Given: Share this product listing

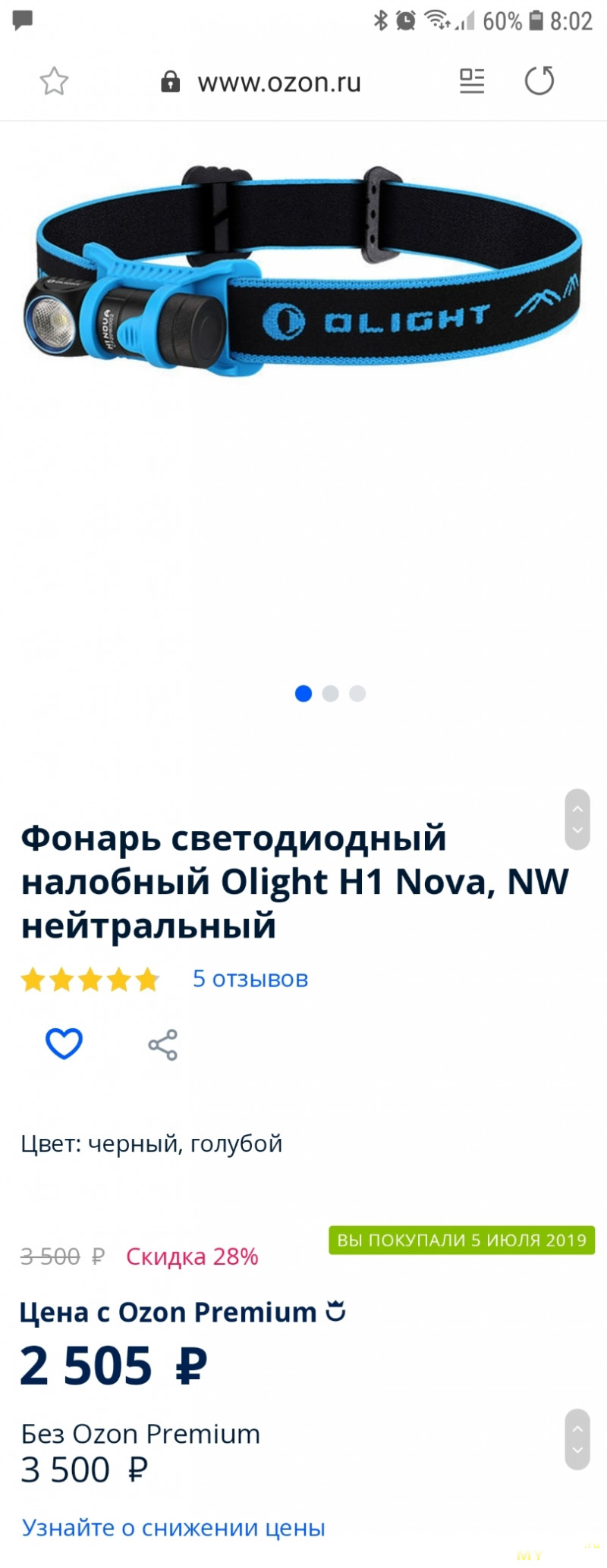Looking at the screenshot, I should tap(162, 1045).
